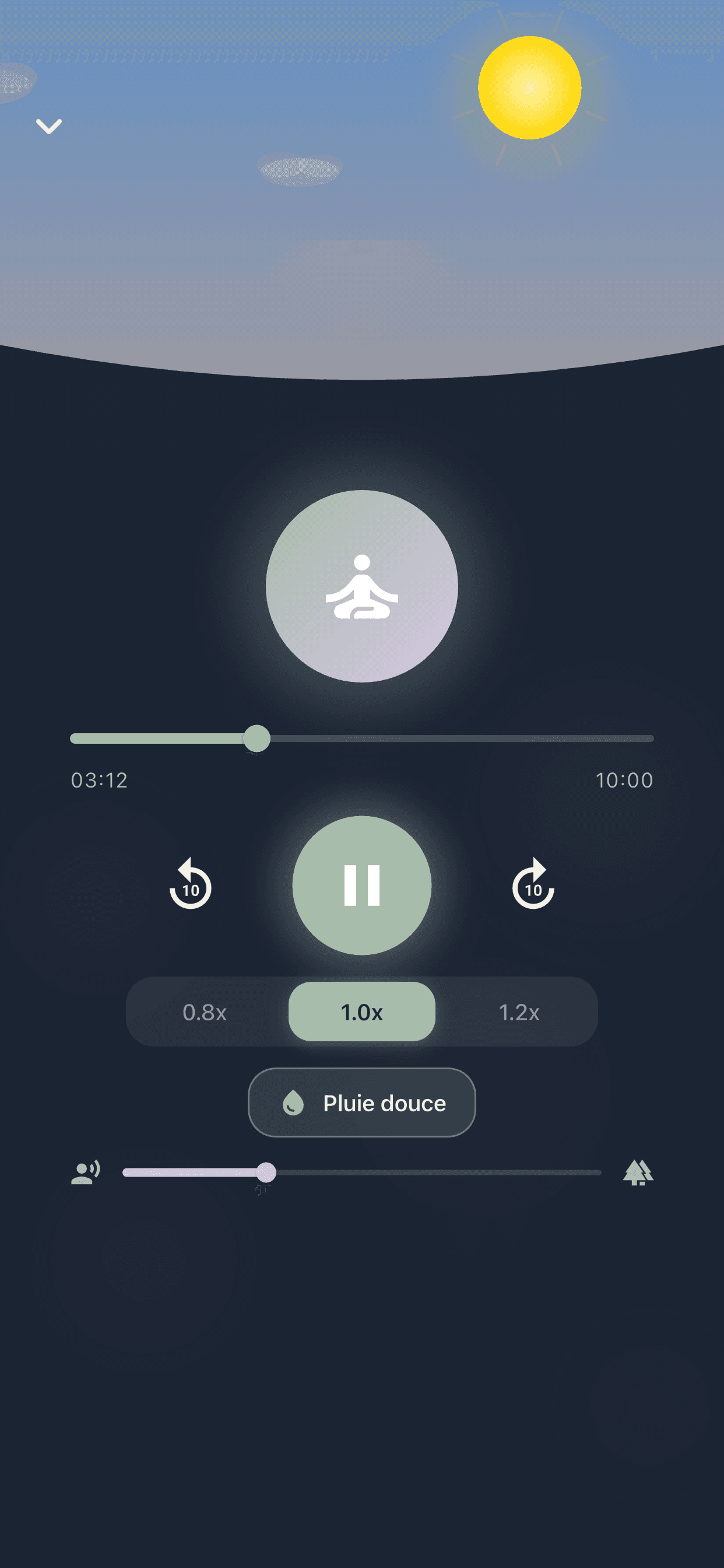Tap the glowing meditation artwork circle
The height and width of the screenshot is (1568, 724).
coord(361,586)
